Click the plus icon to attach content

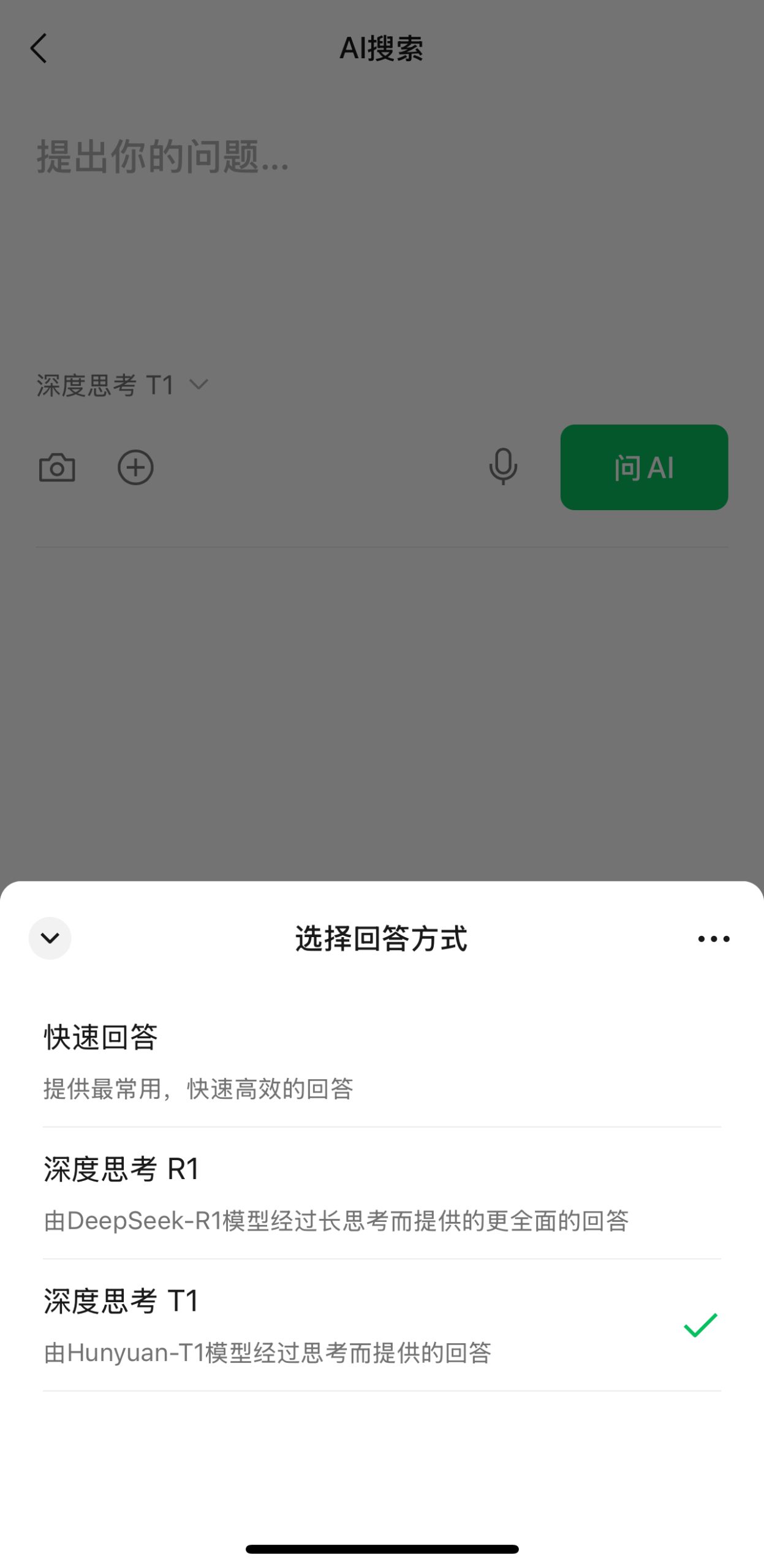click(x=136, y=467)
